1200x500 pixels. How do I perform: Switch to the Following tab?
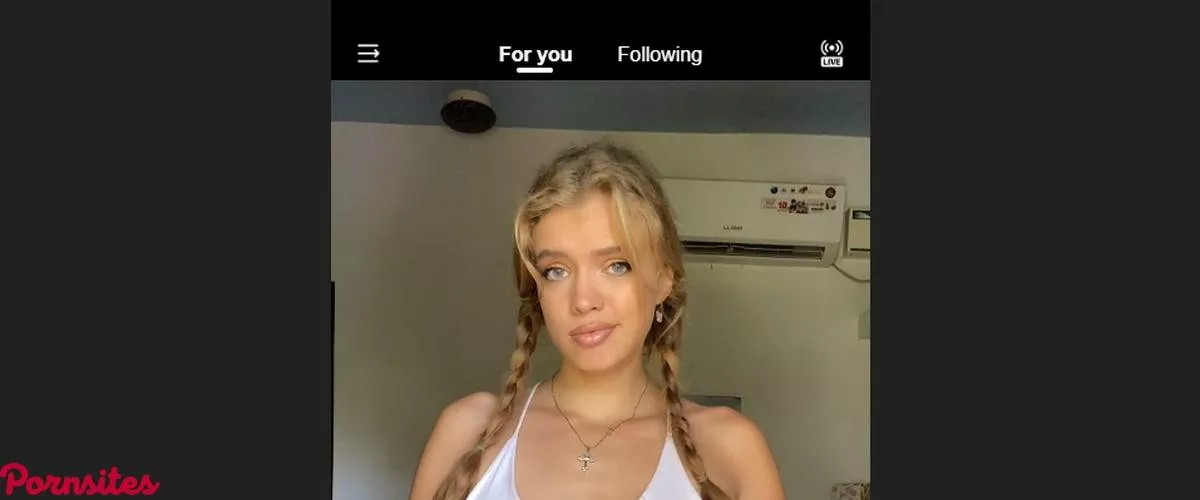click(659, 55)
